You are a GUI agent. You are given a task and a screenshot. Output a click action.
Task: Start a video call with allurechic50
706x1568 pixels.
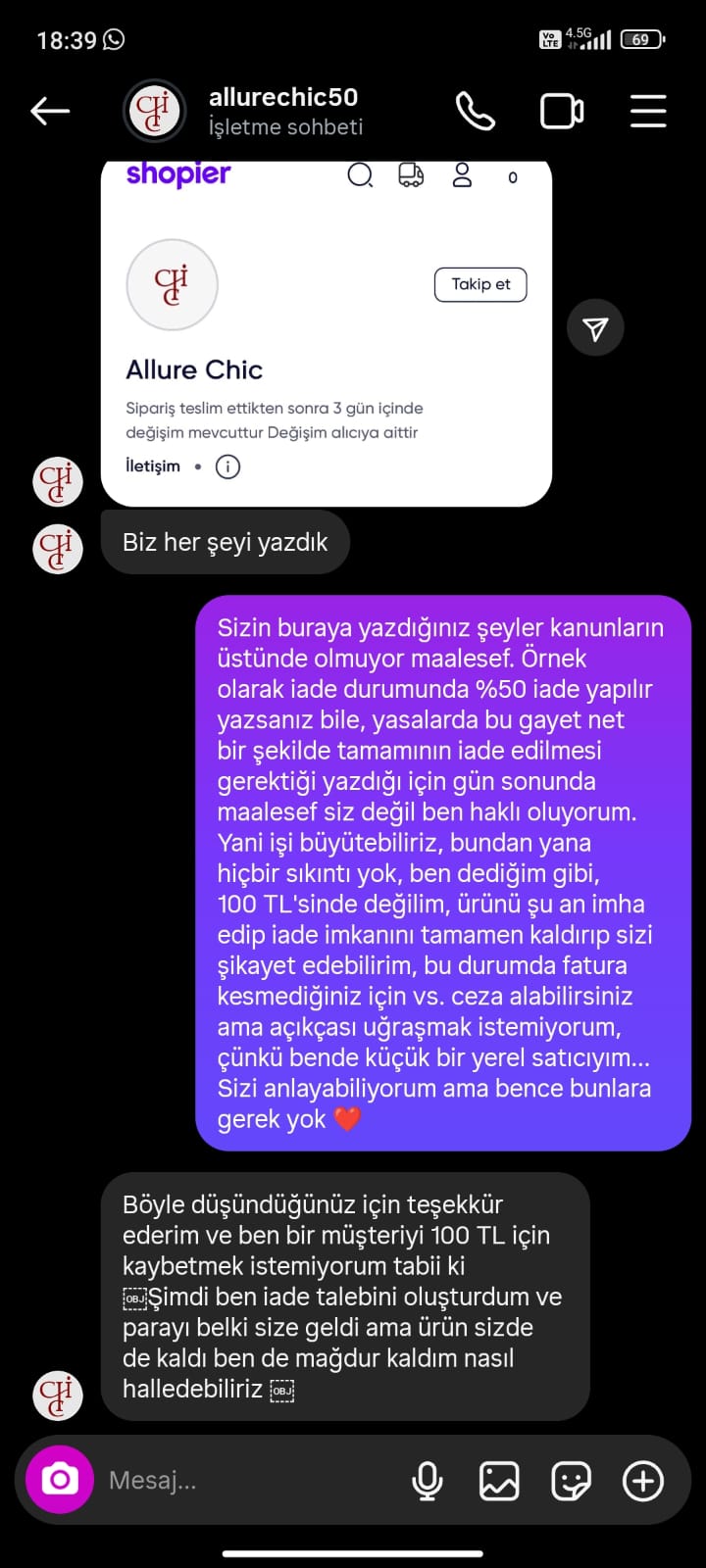[x=562, y=112]
